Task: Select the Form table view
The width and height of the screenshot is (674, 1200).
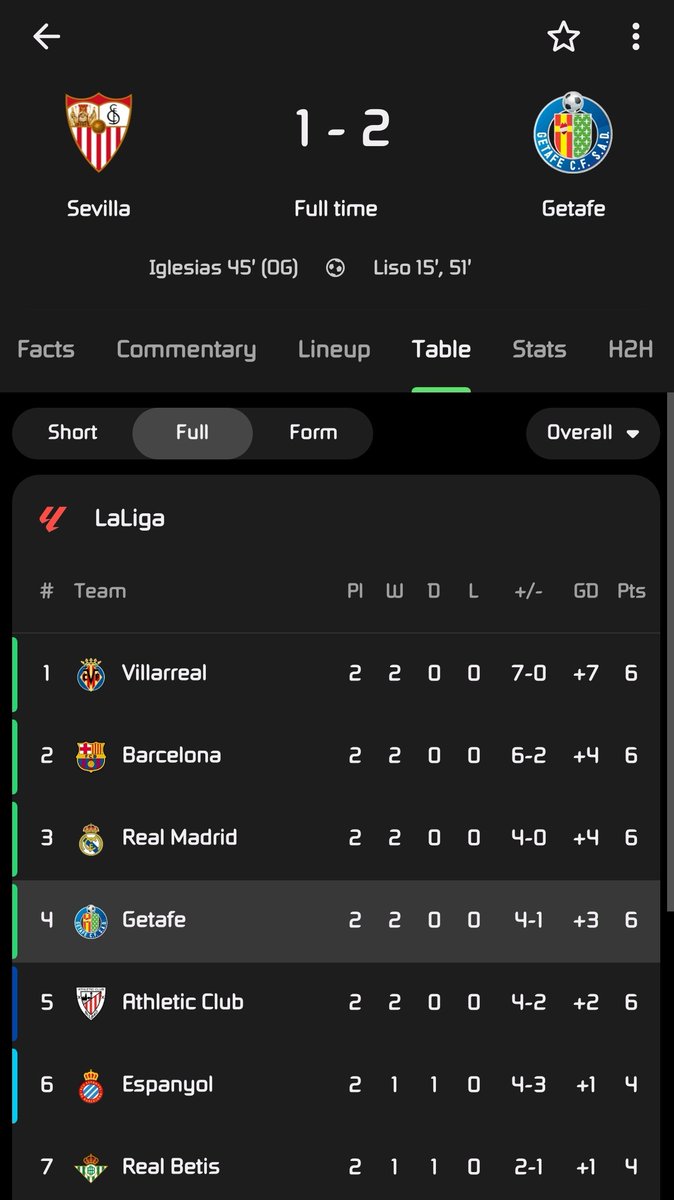Action: [313, 433]
